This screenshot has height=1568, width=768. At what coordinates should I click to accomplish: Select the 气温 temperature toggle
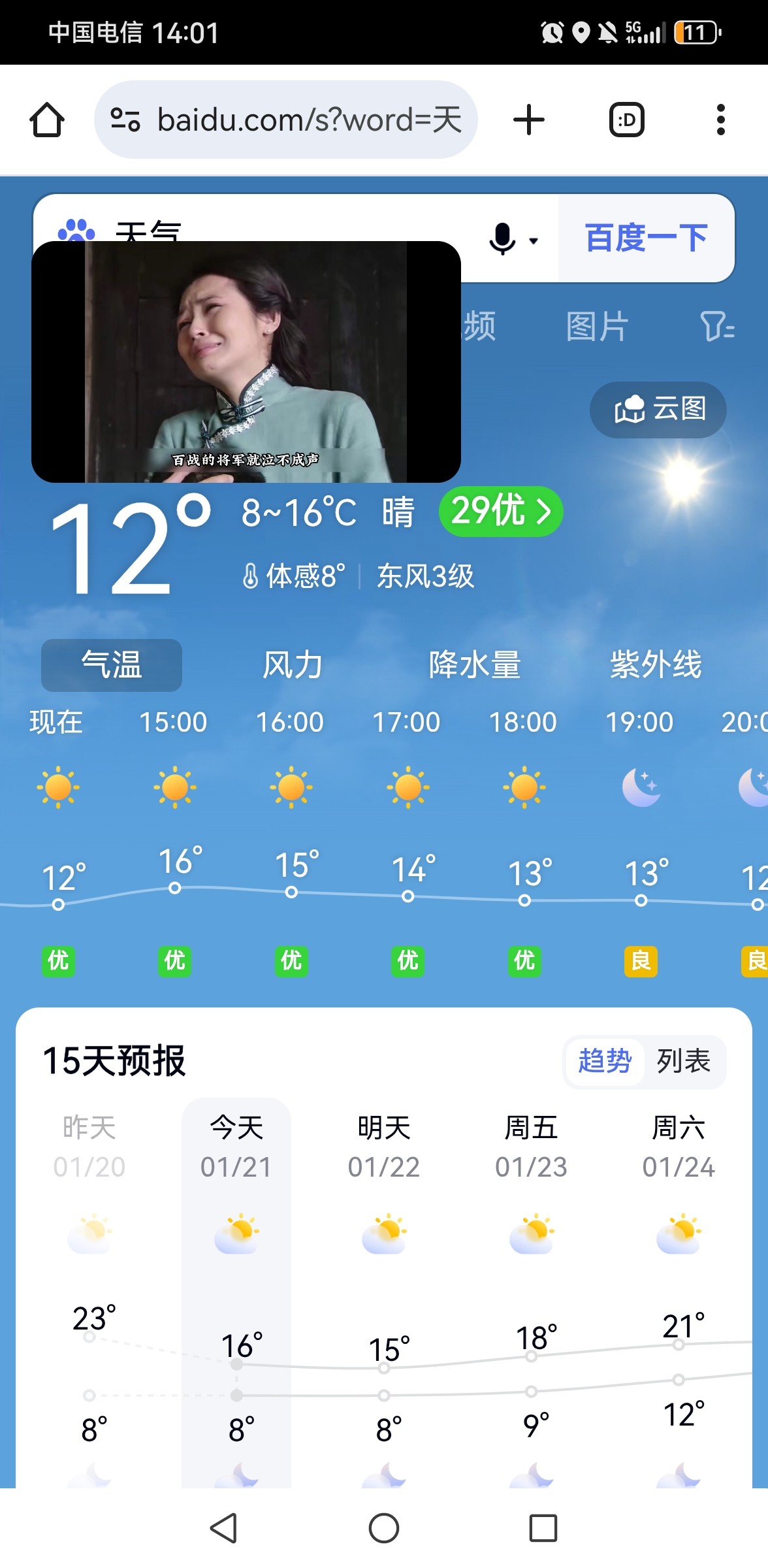(110, 665)
